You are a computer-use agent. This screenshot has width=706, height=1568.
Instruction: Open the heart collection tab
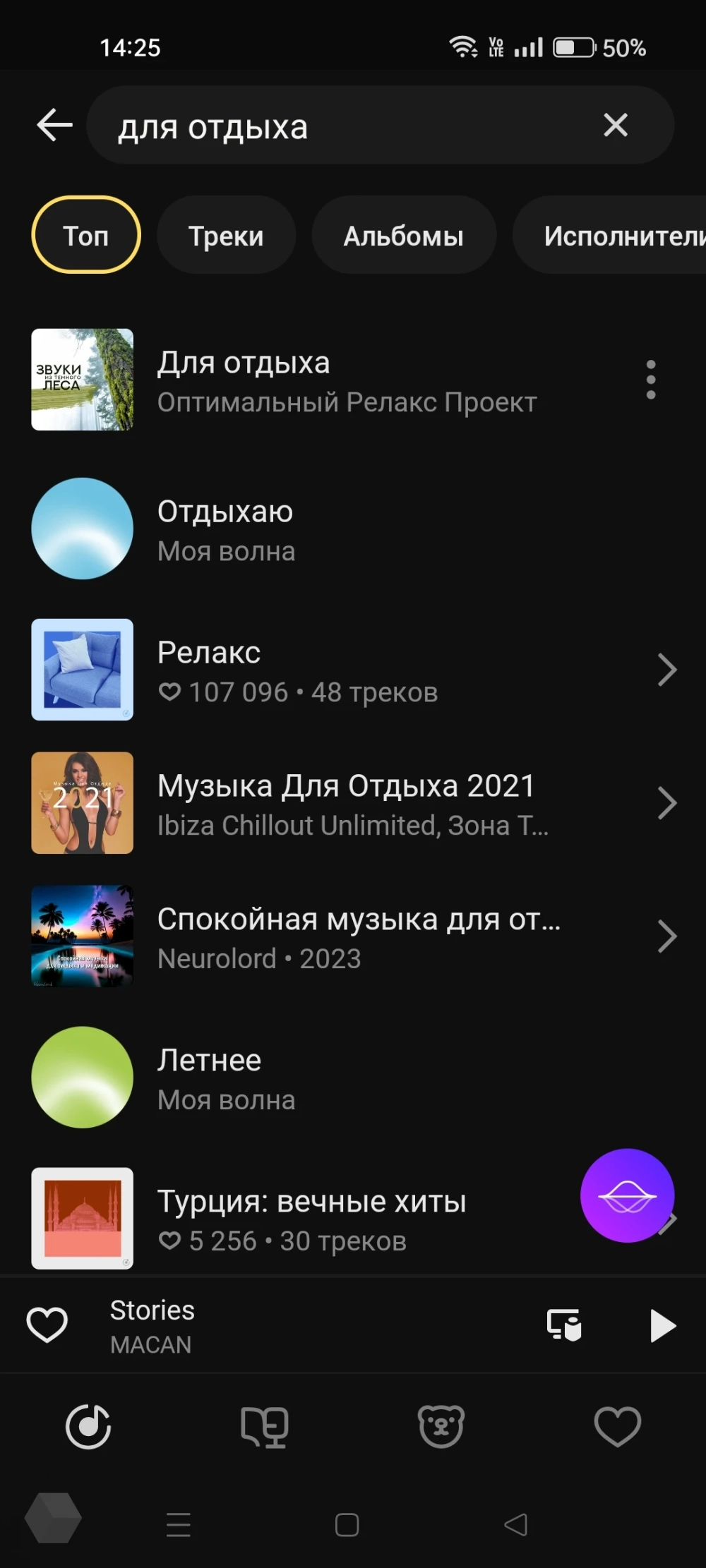coord(617,1426)
